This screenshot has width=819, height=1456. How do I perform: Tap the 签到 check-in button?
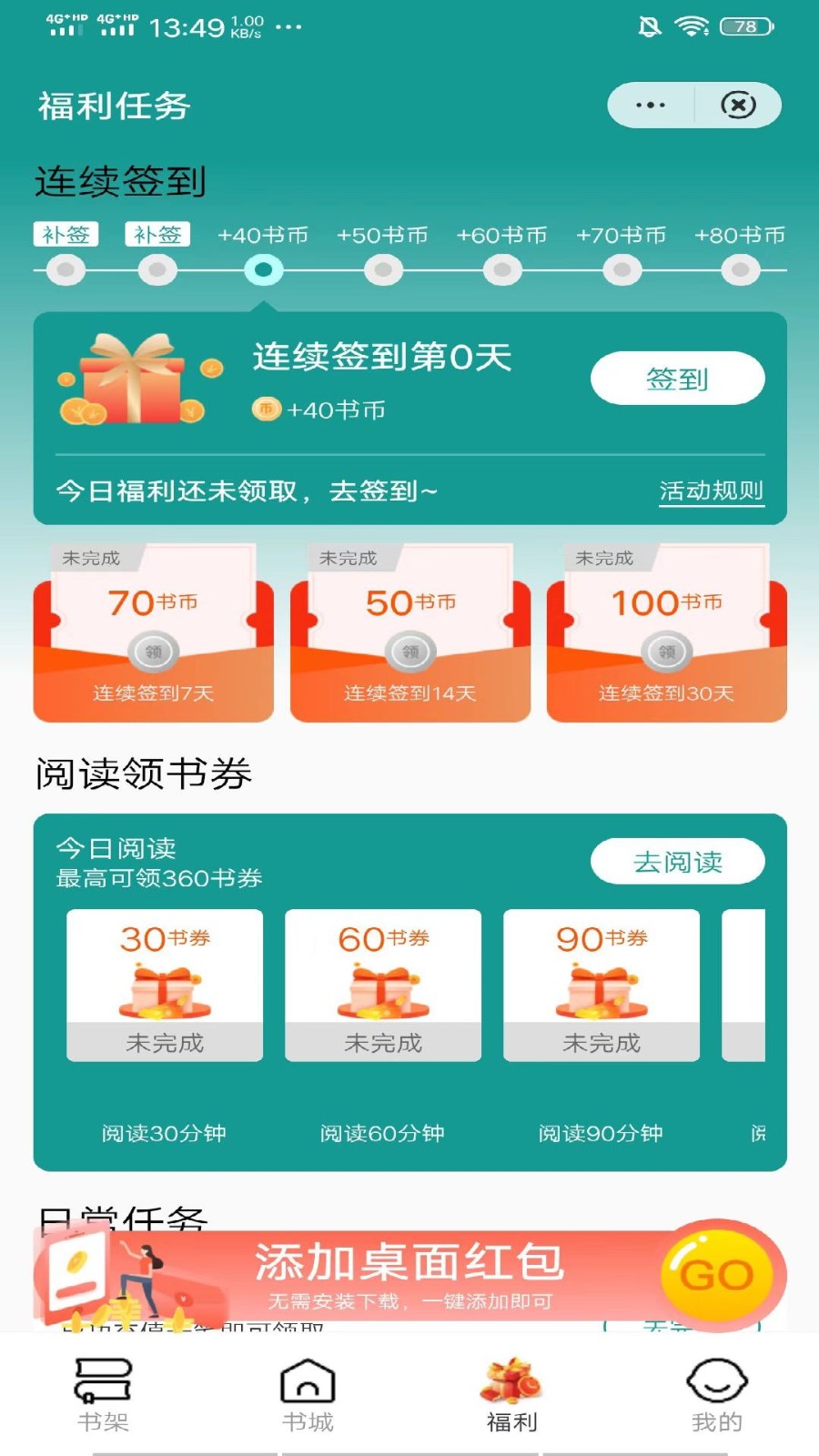point(677,379)
